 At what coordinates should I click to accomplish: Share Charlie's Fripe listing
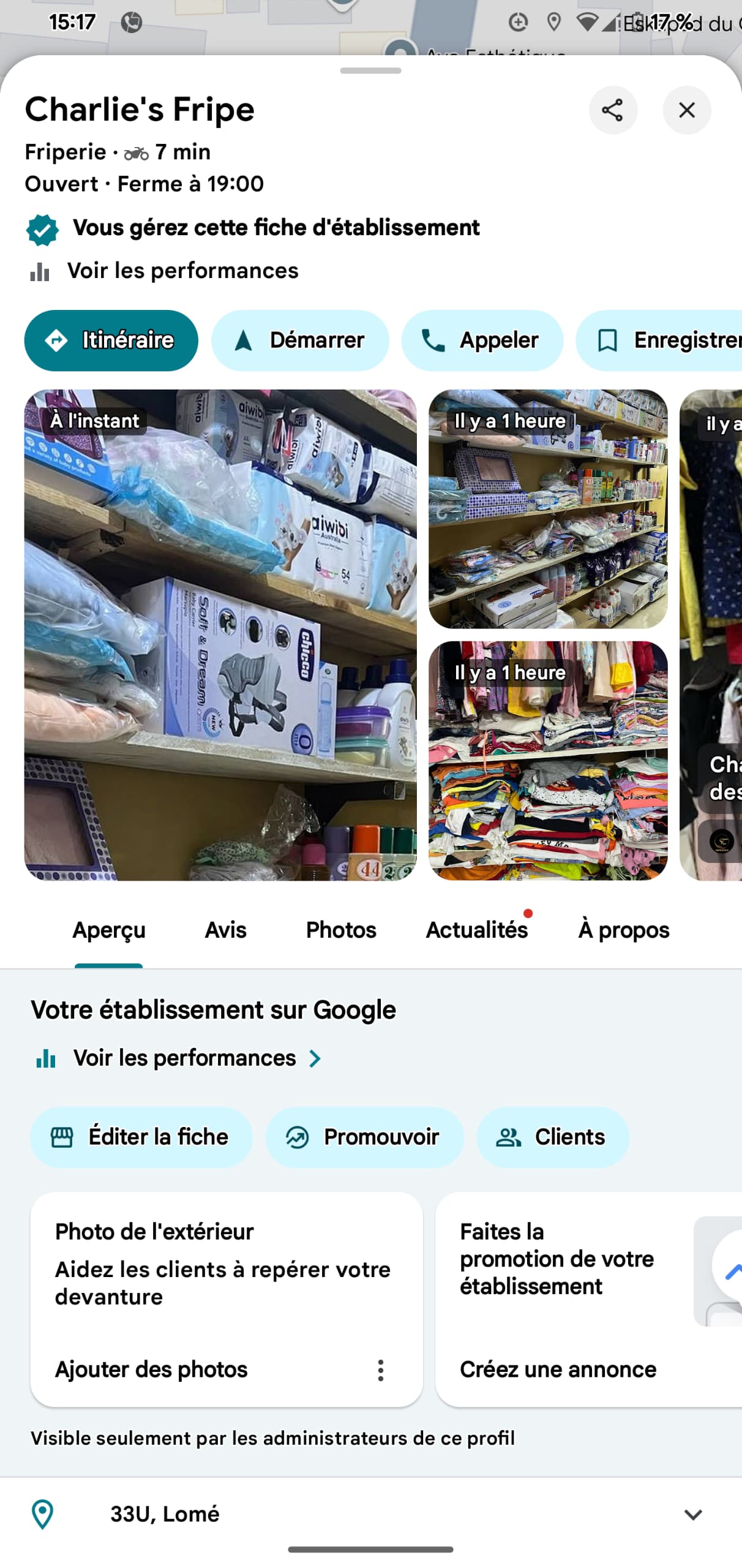(x=612, y=110)
